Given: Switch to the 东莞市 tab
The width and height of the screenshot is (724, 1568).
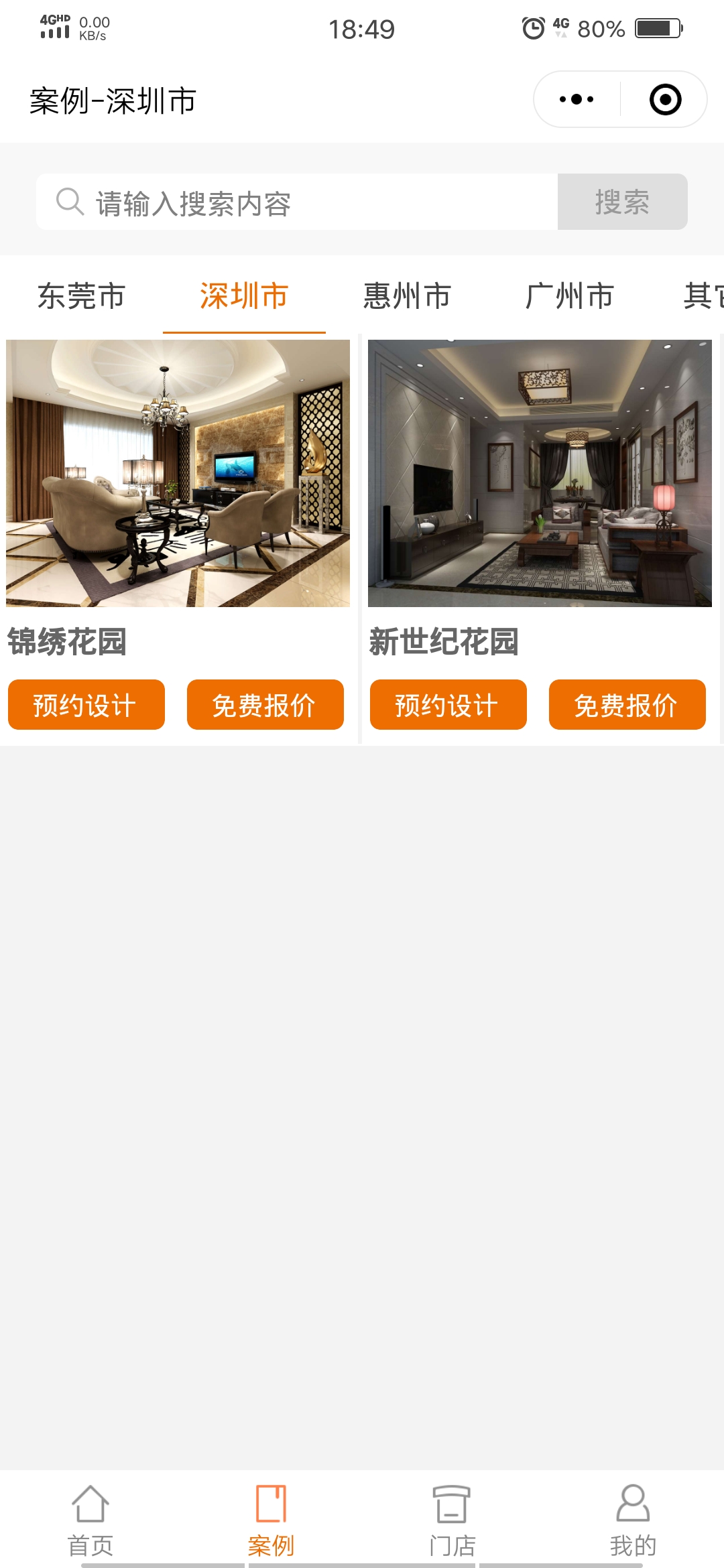Looking at the screenshot, I should tap(81, 296).
